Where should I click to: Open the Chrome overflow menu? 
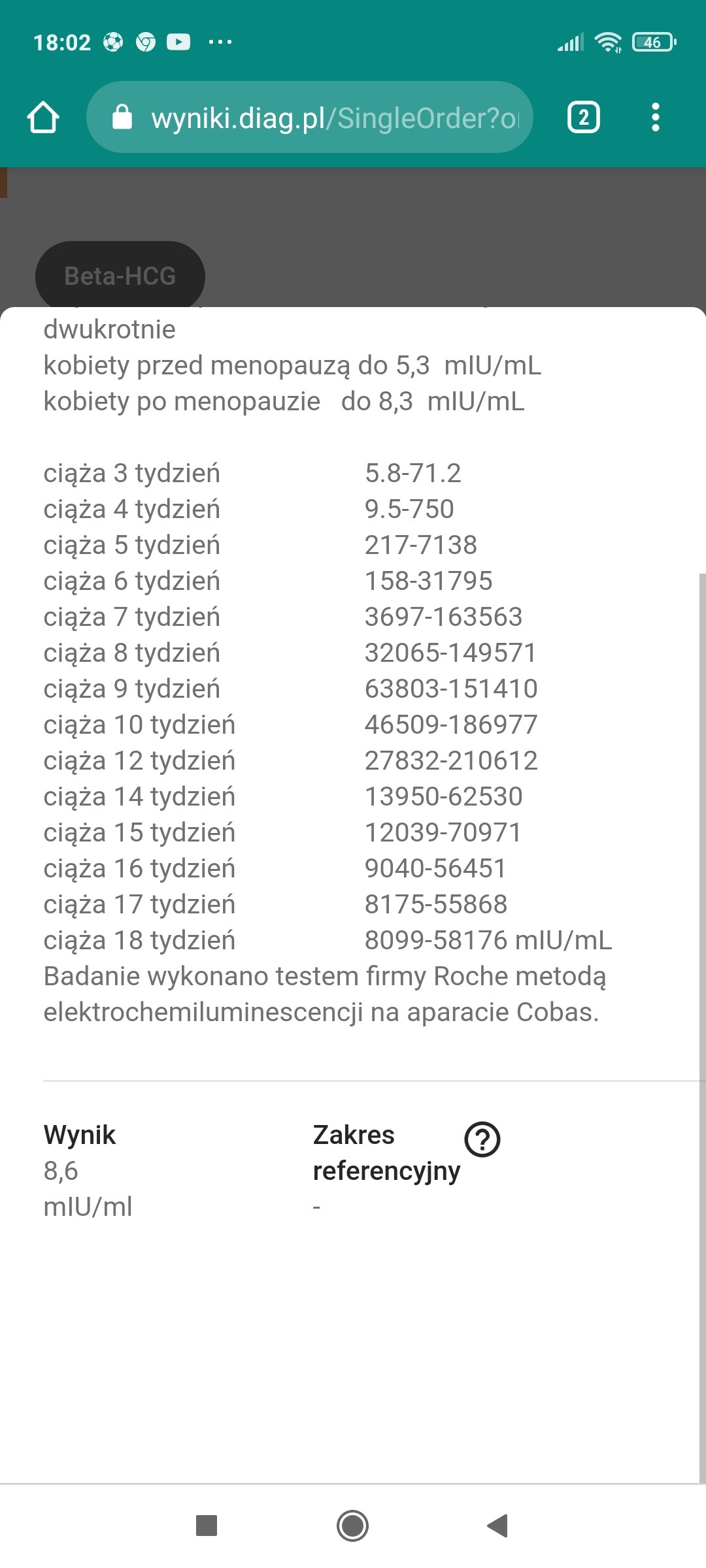[x=655, y=118]
